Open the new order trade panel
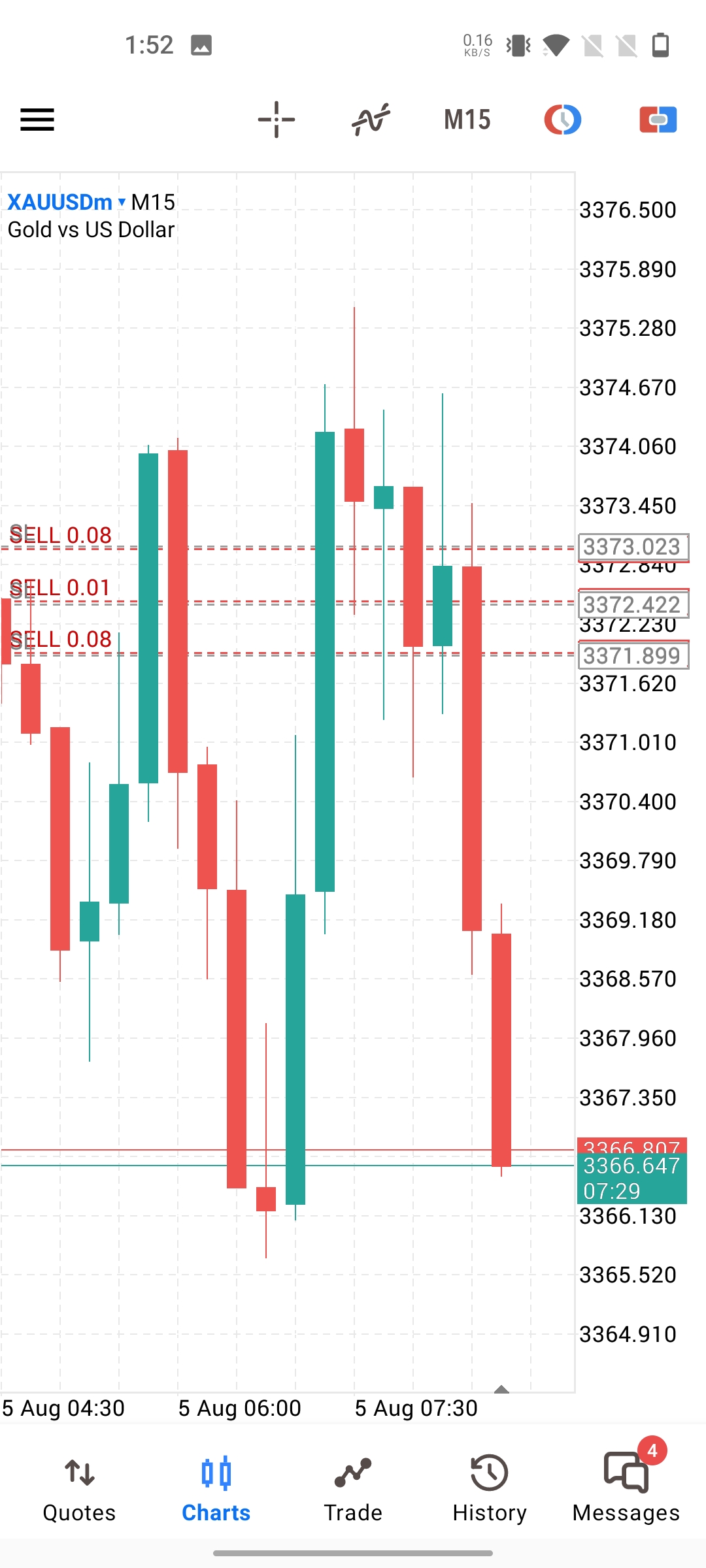This screenshot has width=706, height=1568. [658, 120]
